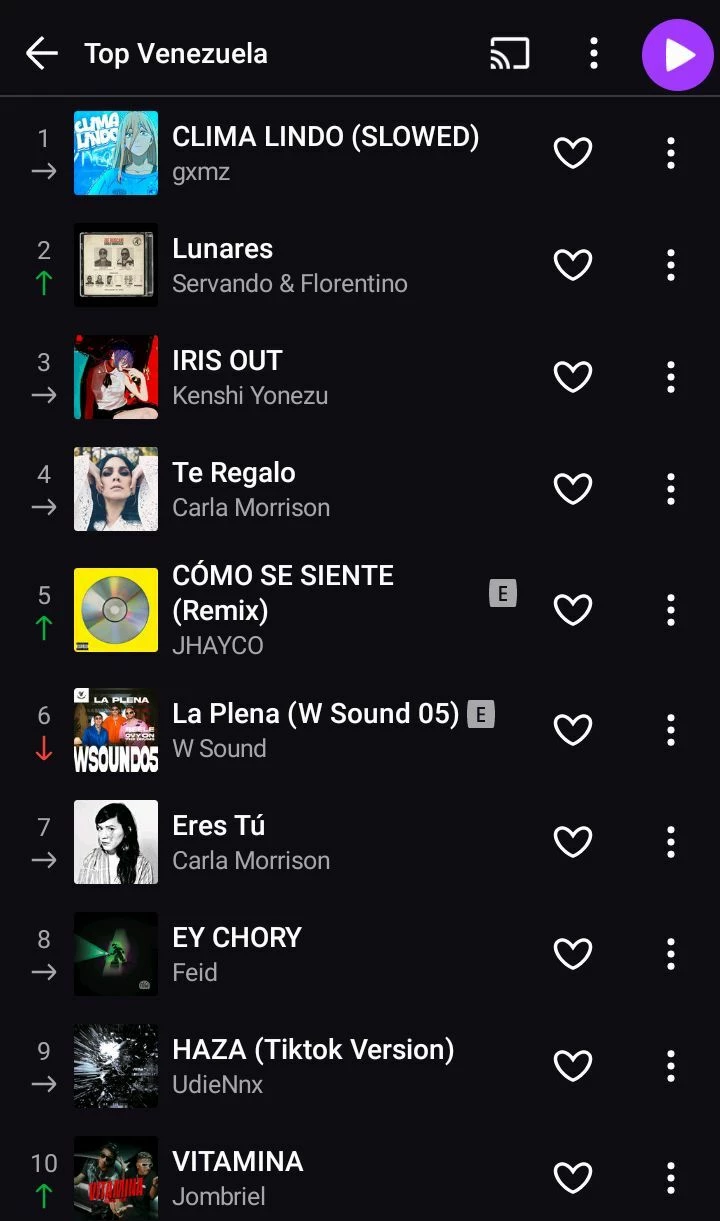Like CLIMA LINDO (SLOWED)
This screenshot has height=1221, width=720.
coord(573,153)
